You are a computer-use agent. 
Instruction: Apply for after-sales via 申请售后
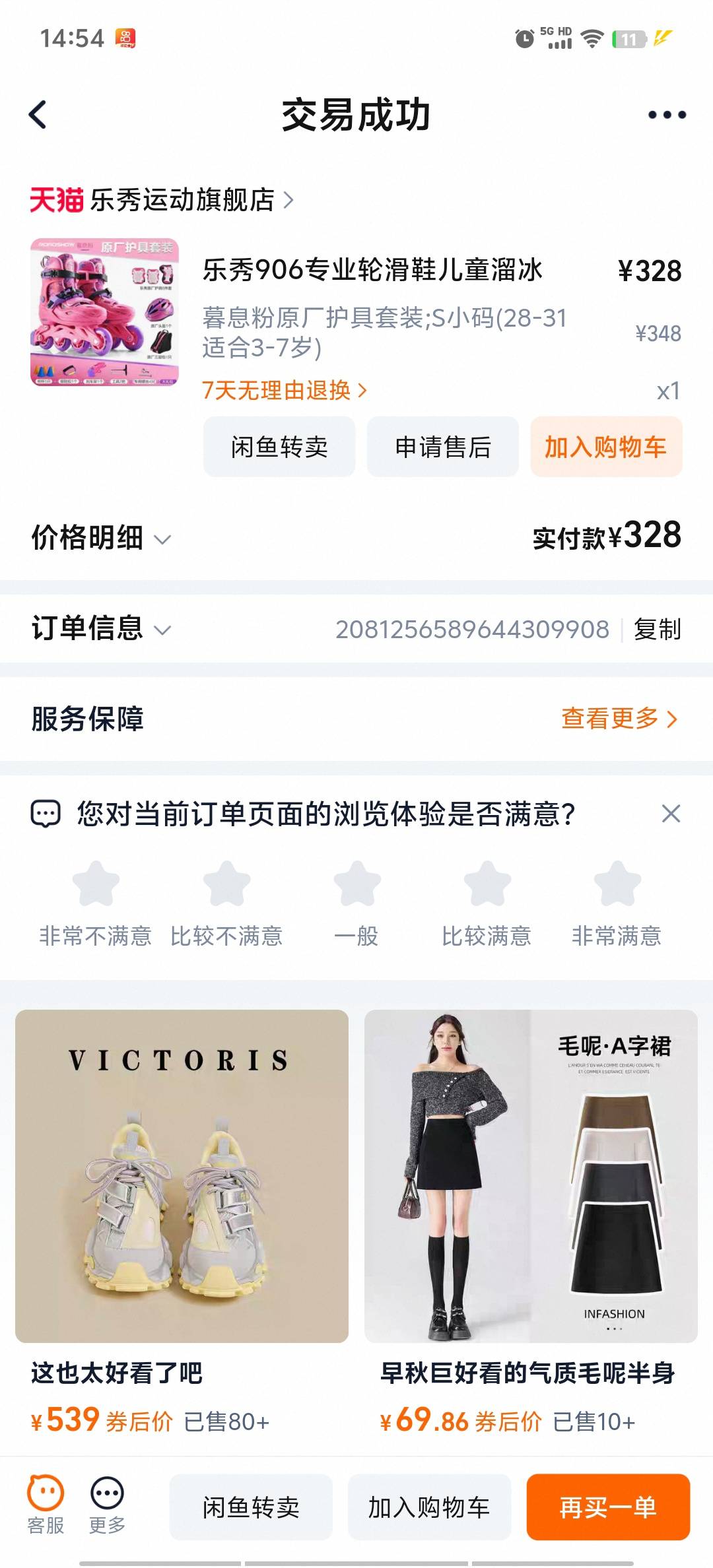tap(442, 447)
